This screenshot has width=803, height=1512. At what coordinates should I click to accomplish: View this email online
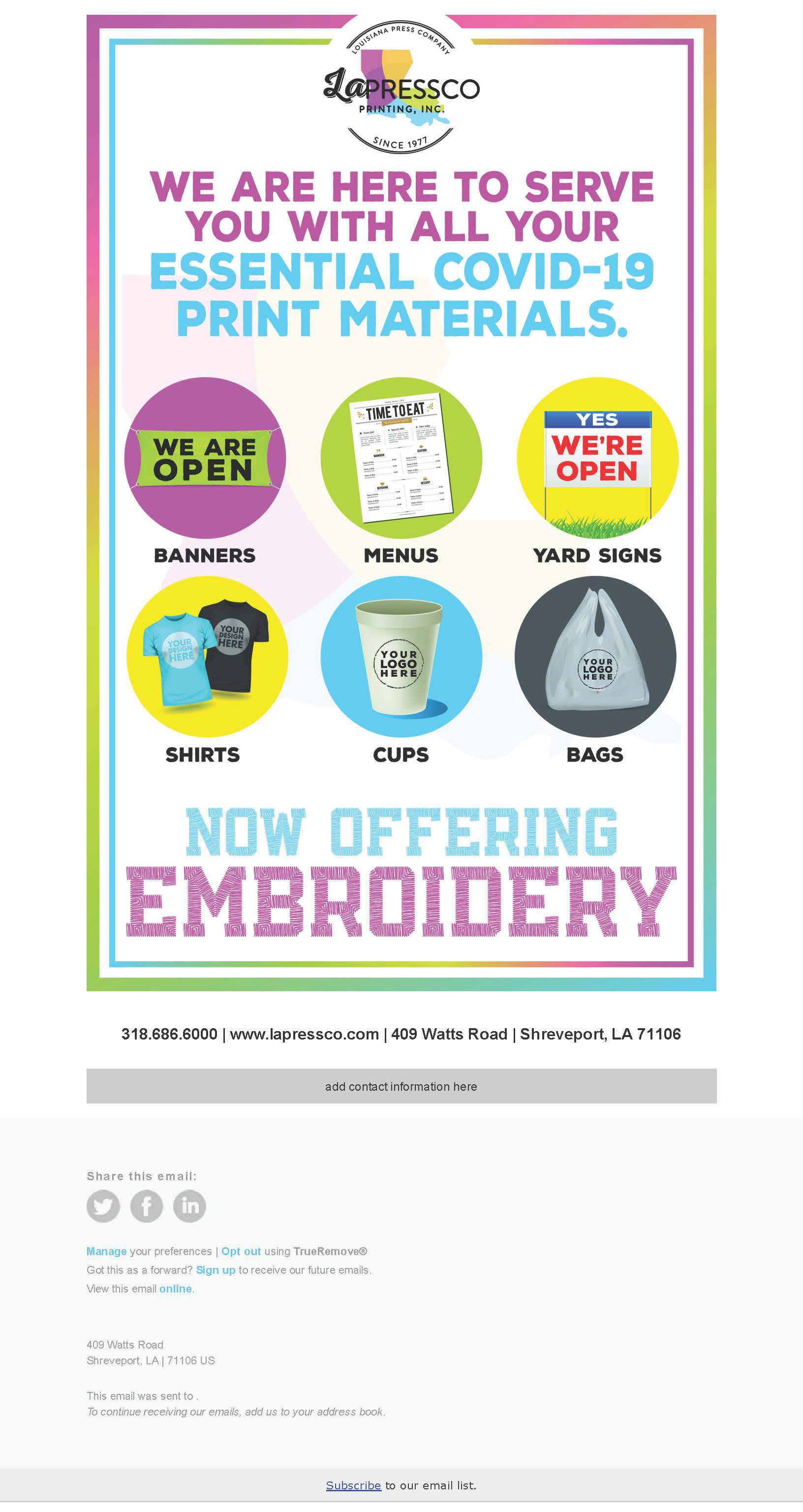coord(176,1289)
